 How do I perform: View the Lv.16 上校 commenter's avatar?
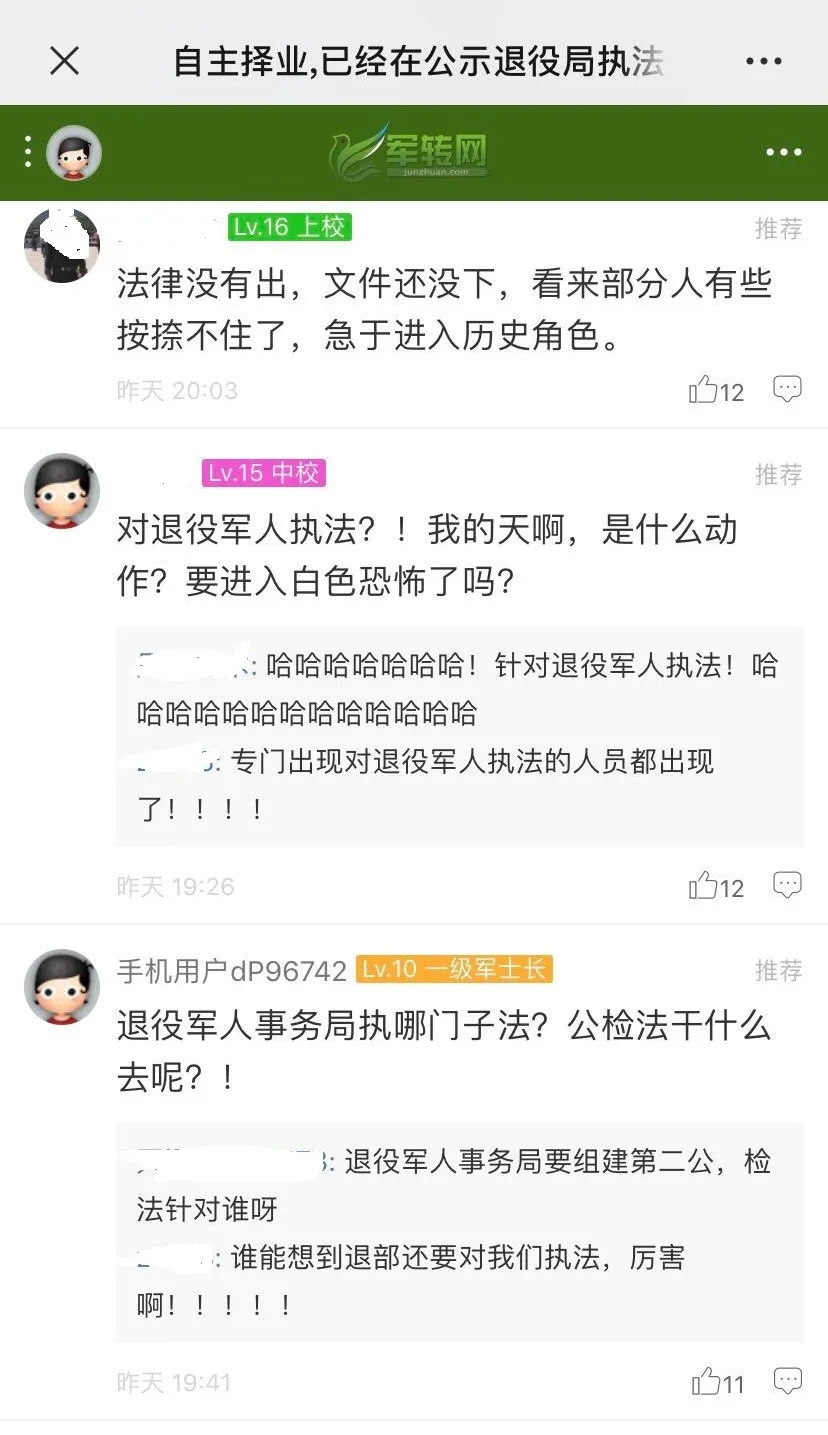62,246
